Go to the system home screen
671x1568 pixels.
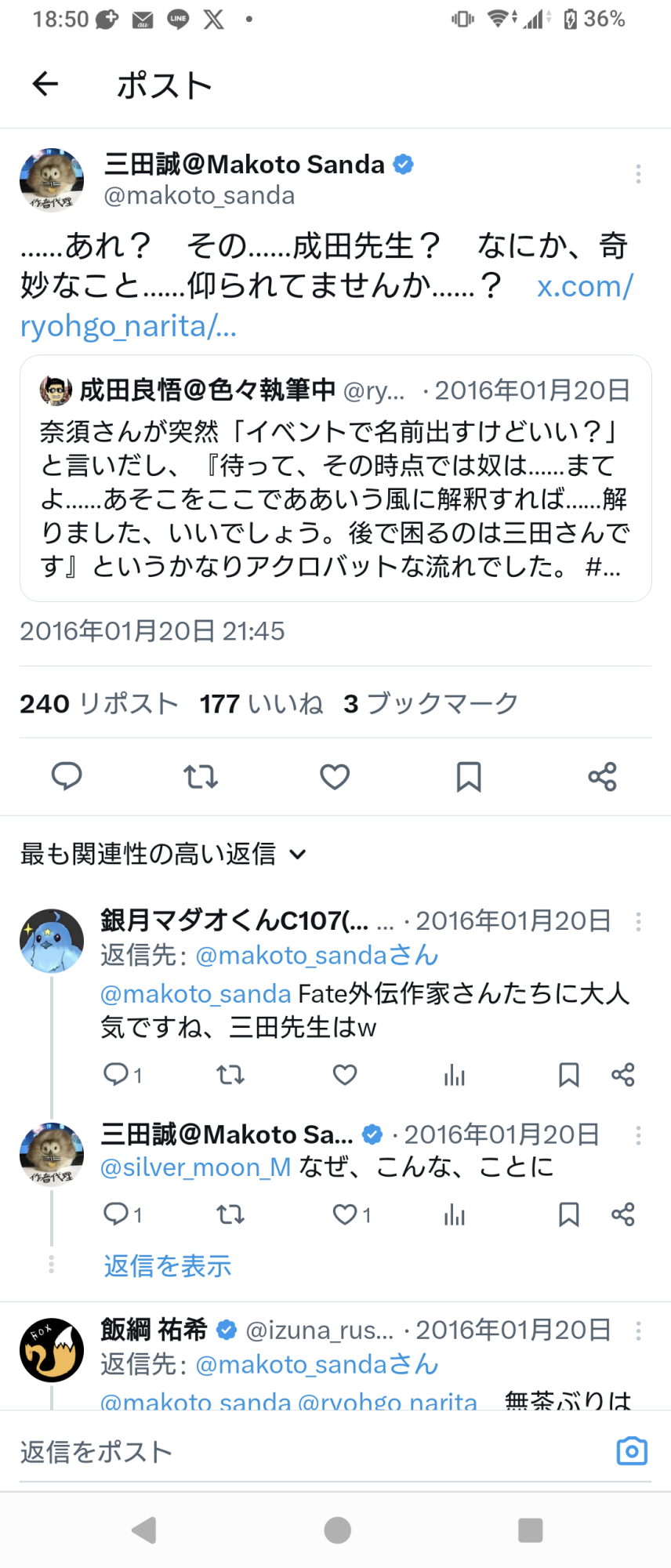[337, 1530]
